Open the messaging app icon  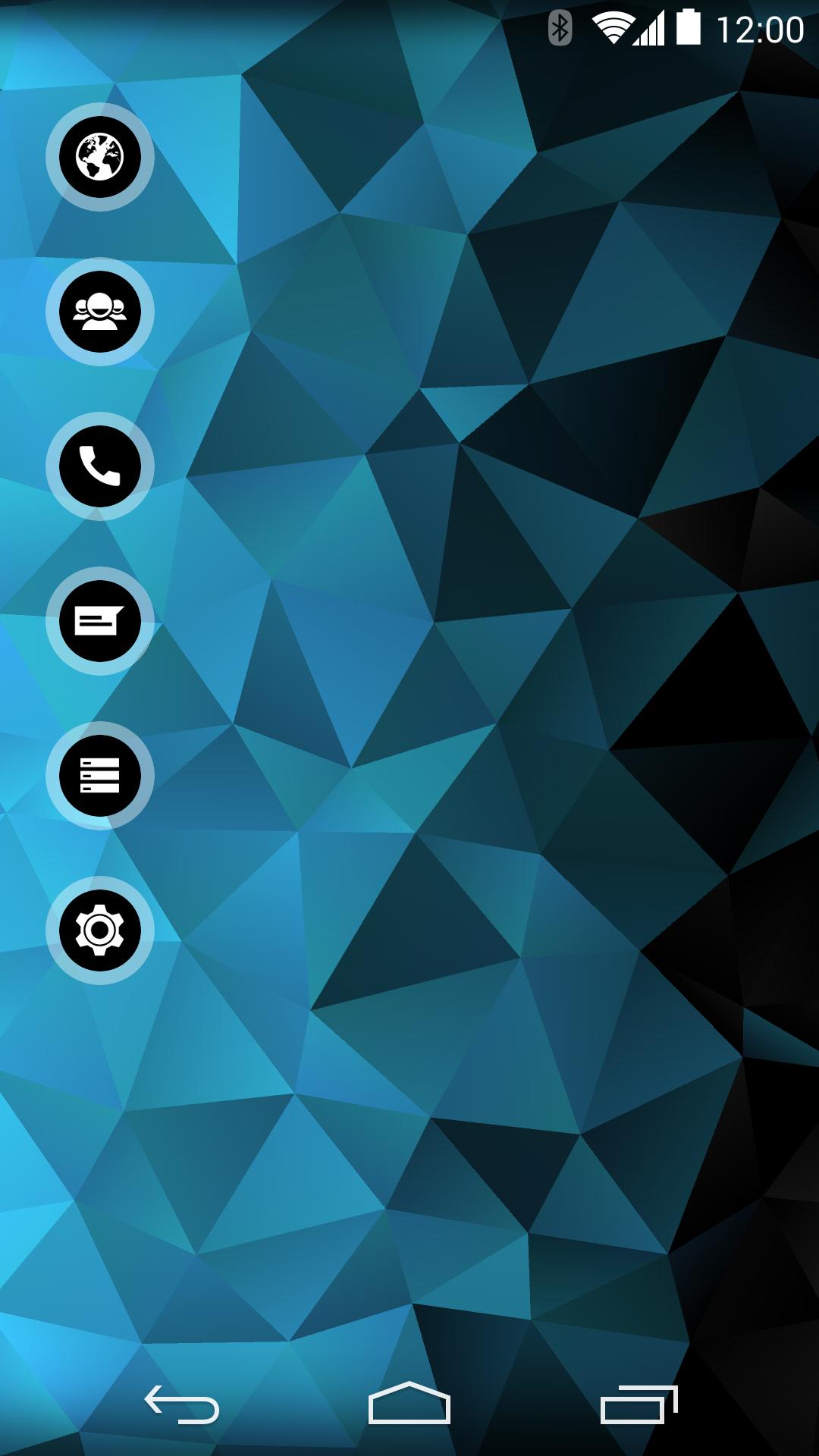tap(100, 621)
